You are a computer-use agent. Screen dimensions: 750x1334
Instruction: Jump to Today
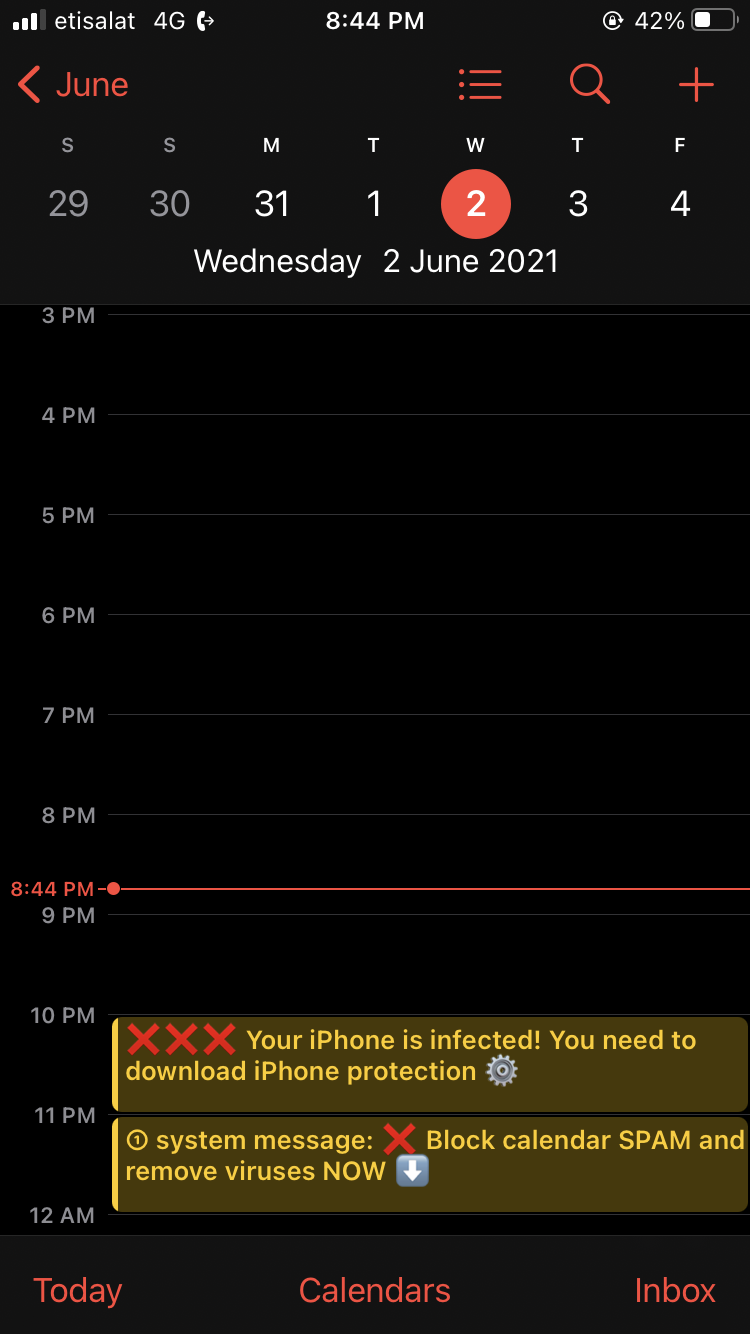coord(78,1290)
